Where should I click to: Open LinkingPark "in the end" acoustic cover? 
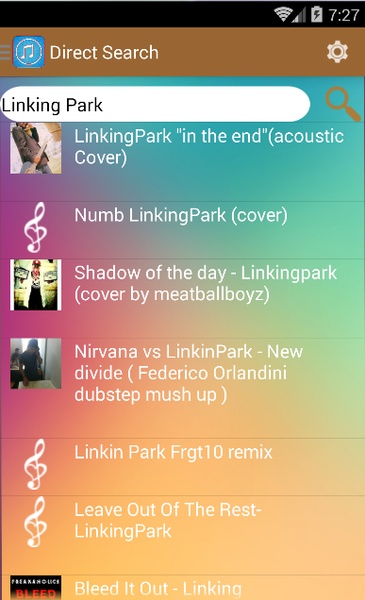182,162
